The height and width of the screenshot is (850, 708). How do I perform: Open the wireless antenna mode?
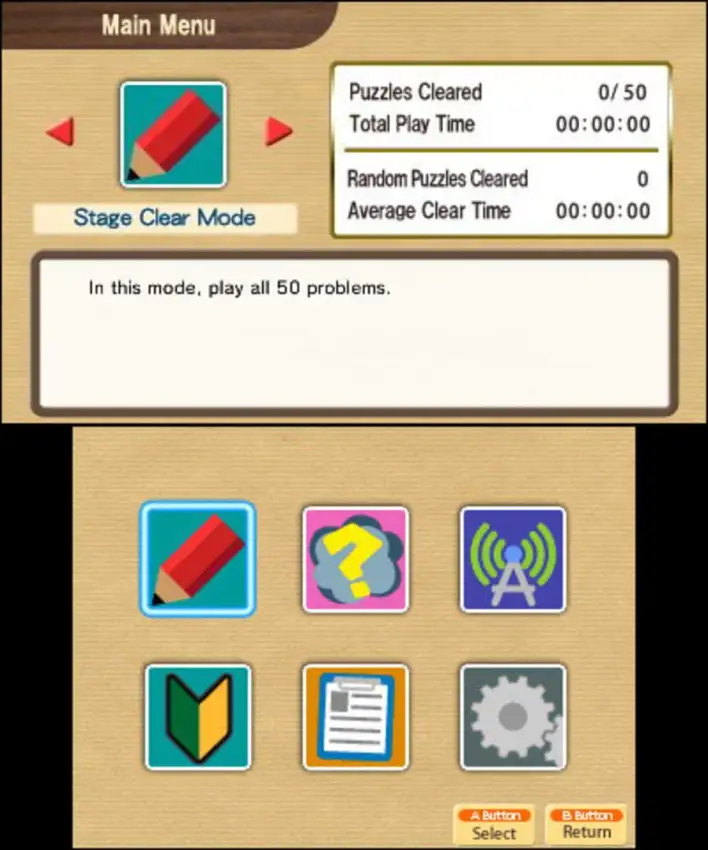tap(513, 559)
